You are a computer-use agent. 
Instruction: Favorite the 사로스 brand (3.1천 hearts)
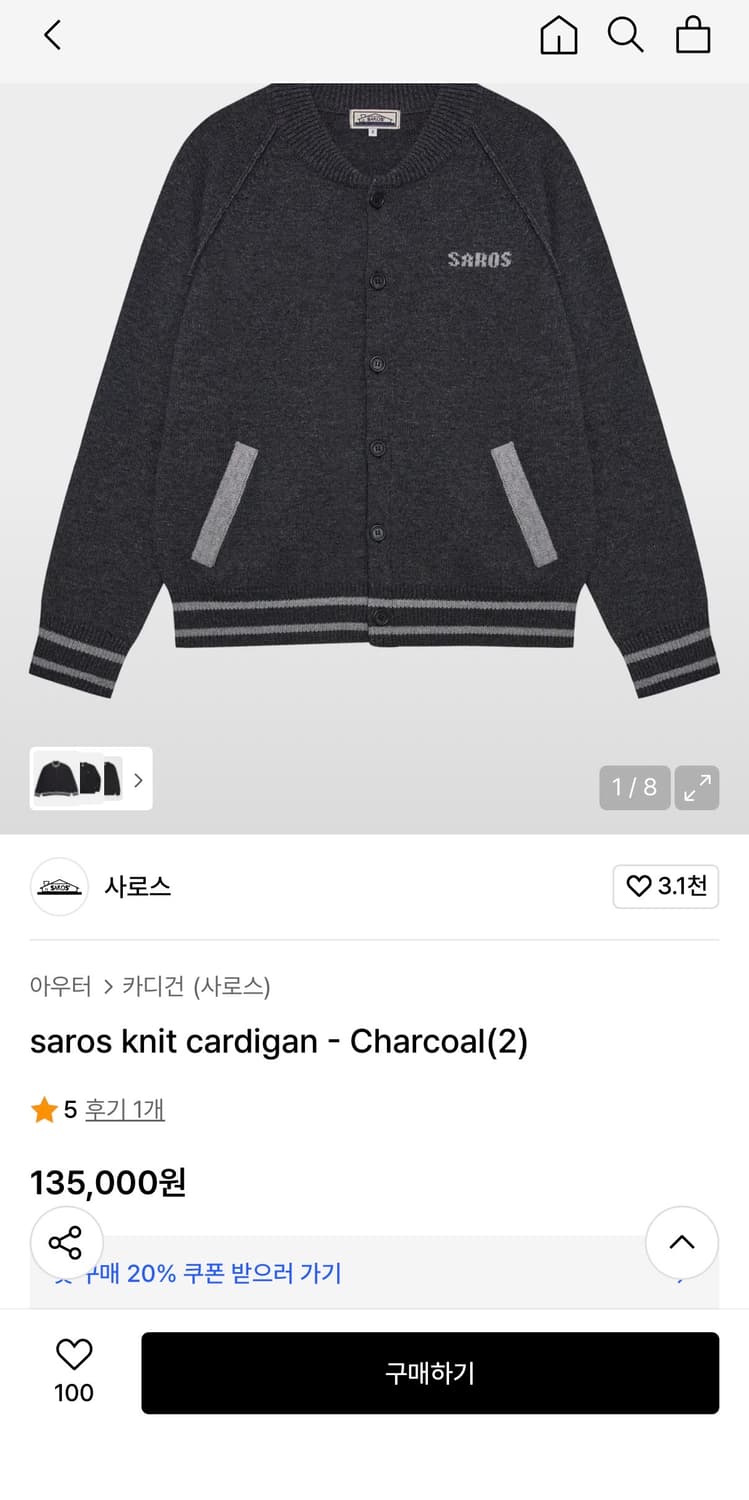tap(665, 886)
